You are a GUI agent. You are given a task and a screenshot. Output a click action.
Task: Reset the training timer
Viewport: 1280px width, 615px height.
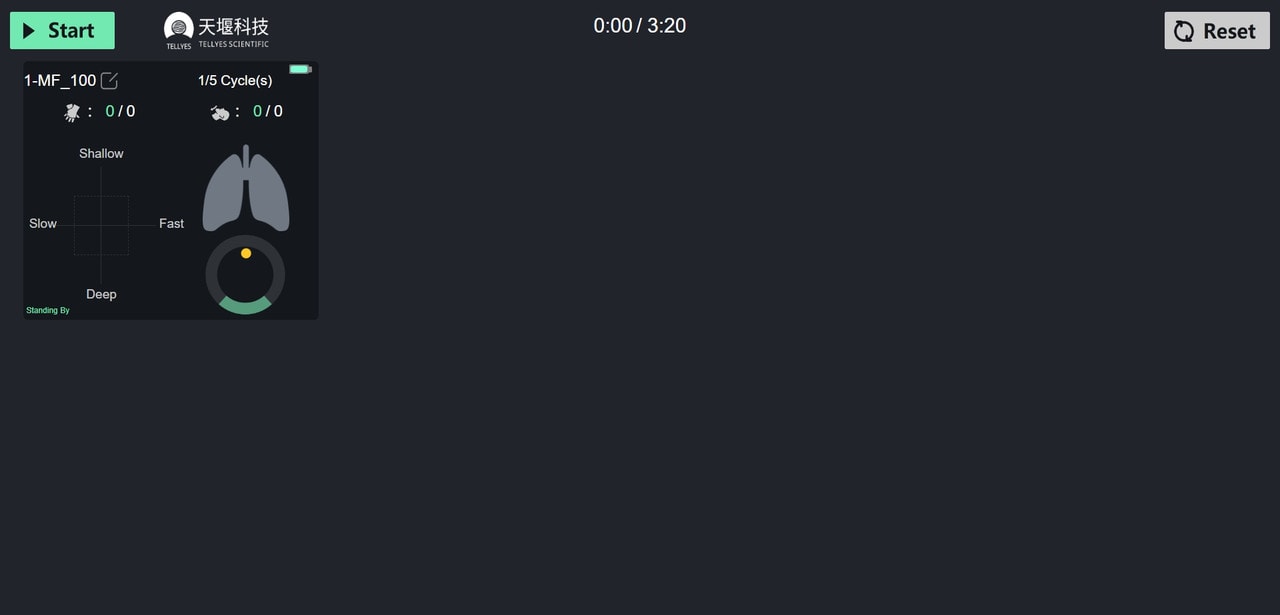(x=1216, y=31)
